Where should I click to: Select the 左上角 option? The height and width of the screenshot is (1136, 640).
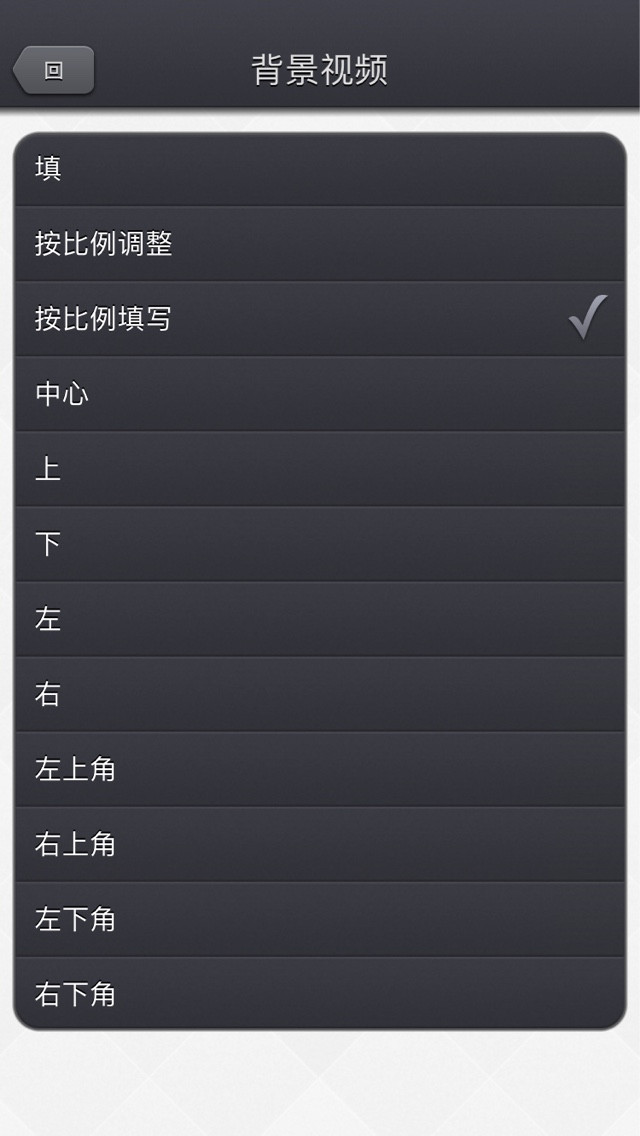coord(320,769)
